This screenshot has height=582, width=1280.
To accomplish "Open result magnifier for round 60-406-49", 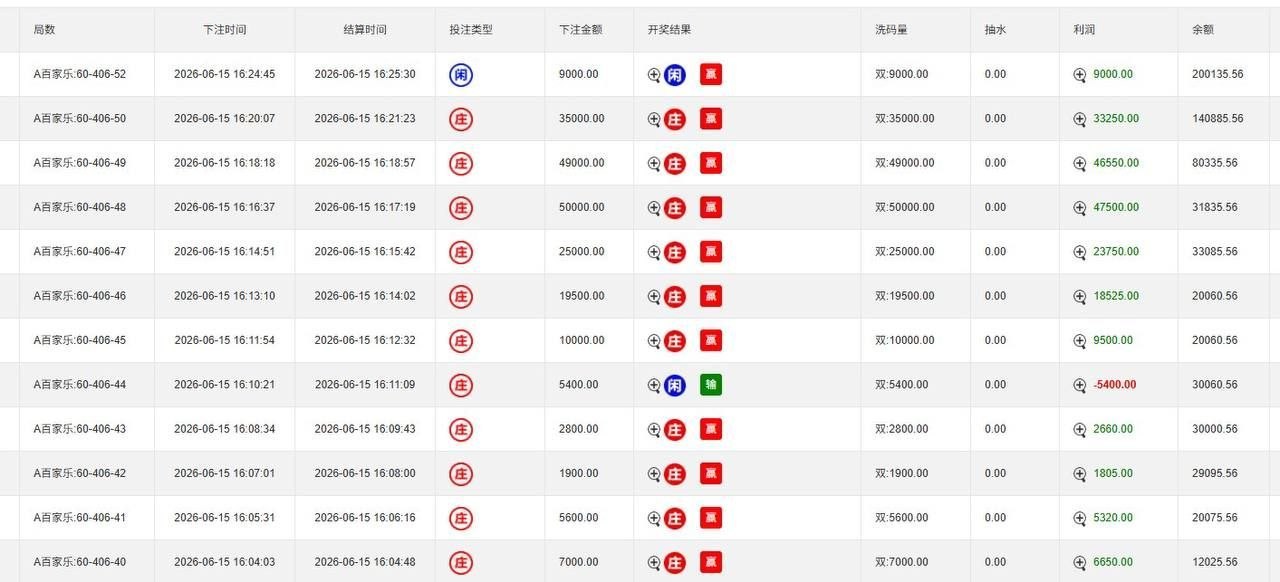I will tap(654, 164).
